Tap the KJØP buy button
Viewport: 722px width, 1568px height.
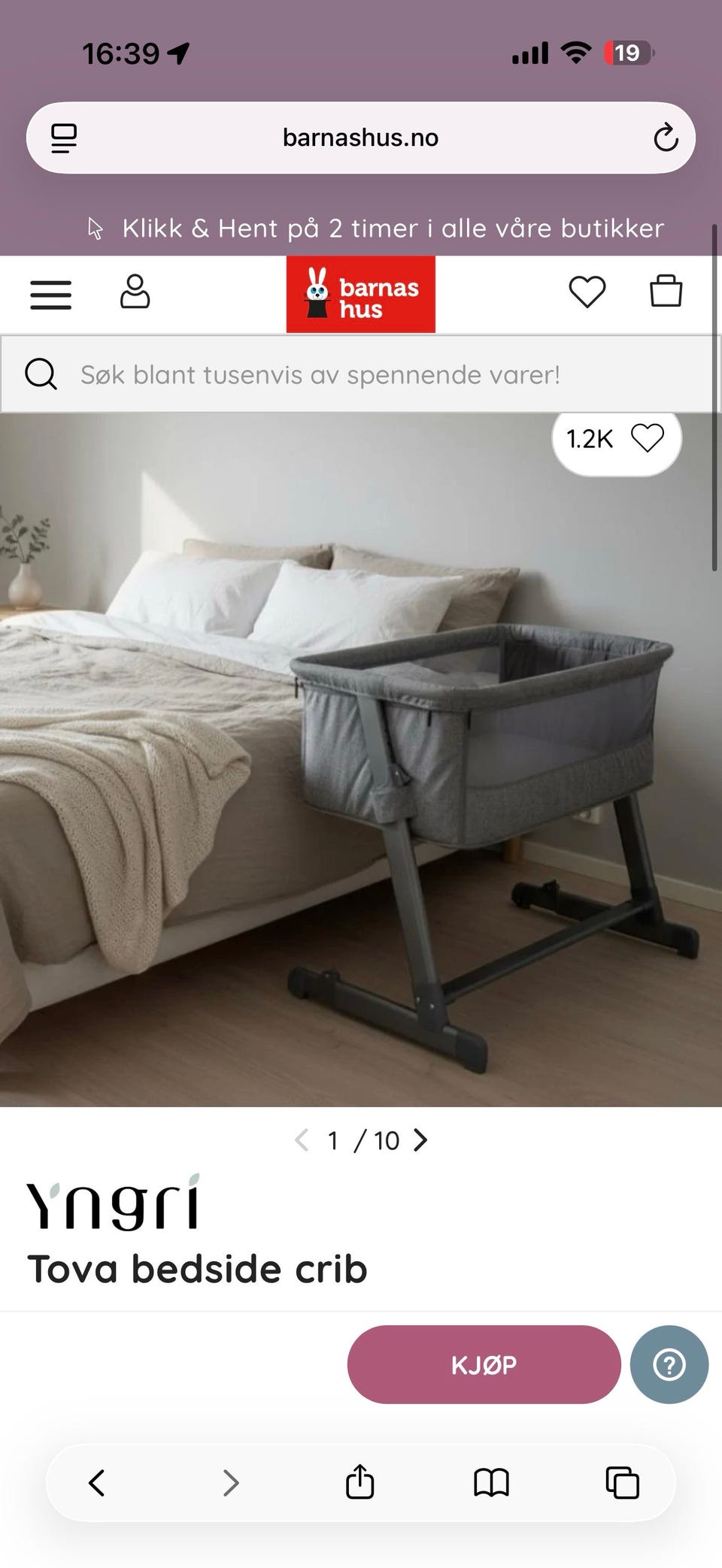pyautogui.click(x=484, y=1364)
